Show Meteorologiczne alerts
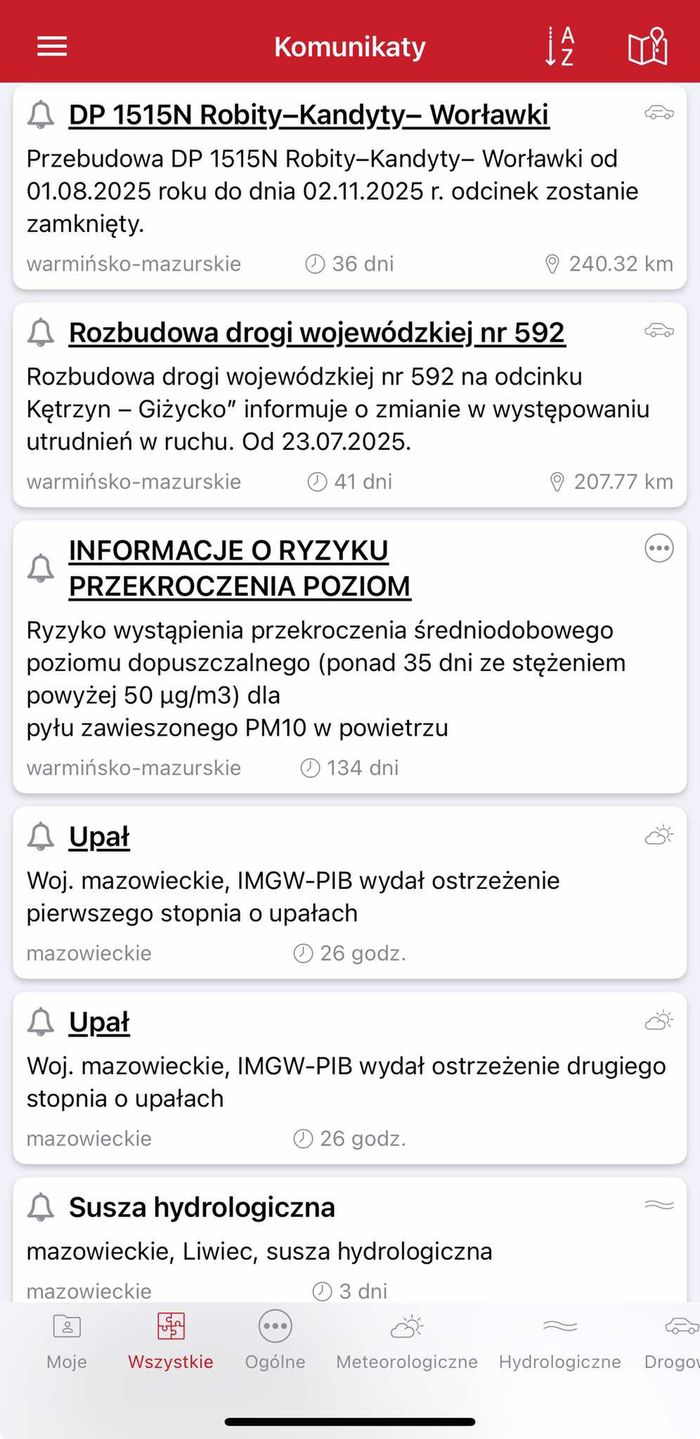Viewport: 700px width, 1439px height. (407, 1341)
